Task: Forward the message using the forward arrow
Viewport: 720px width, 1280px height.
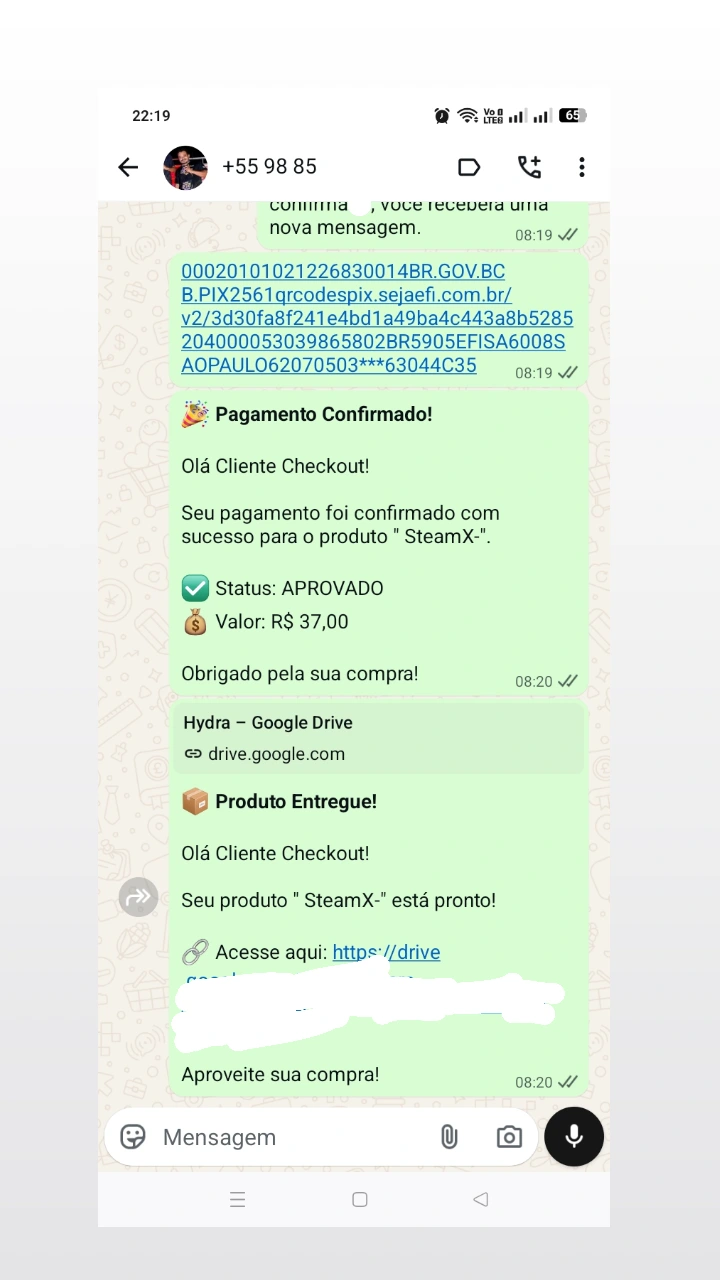Action: [138, 897]
